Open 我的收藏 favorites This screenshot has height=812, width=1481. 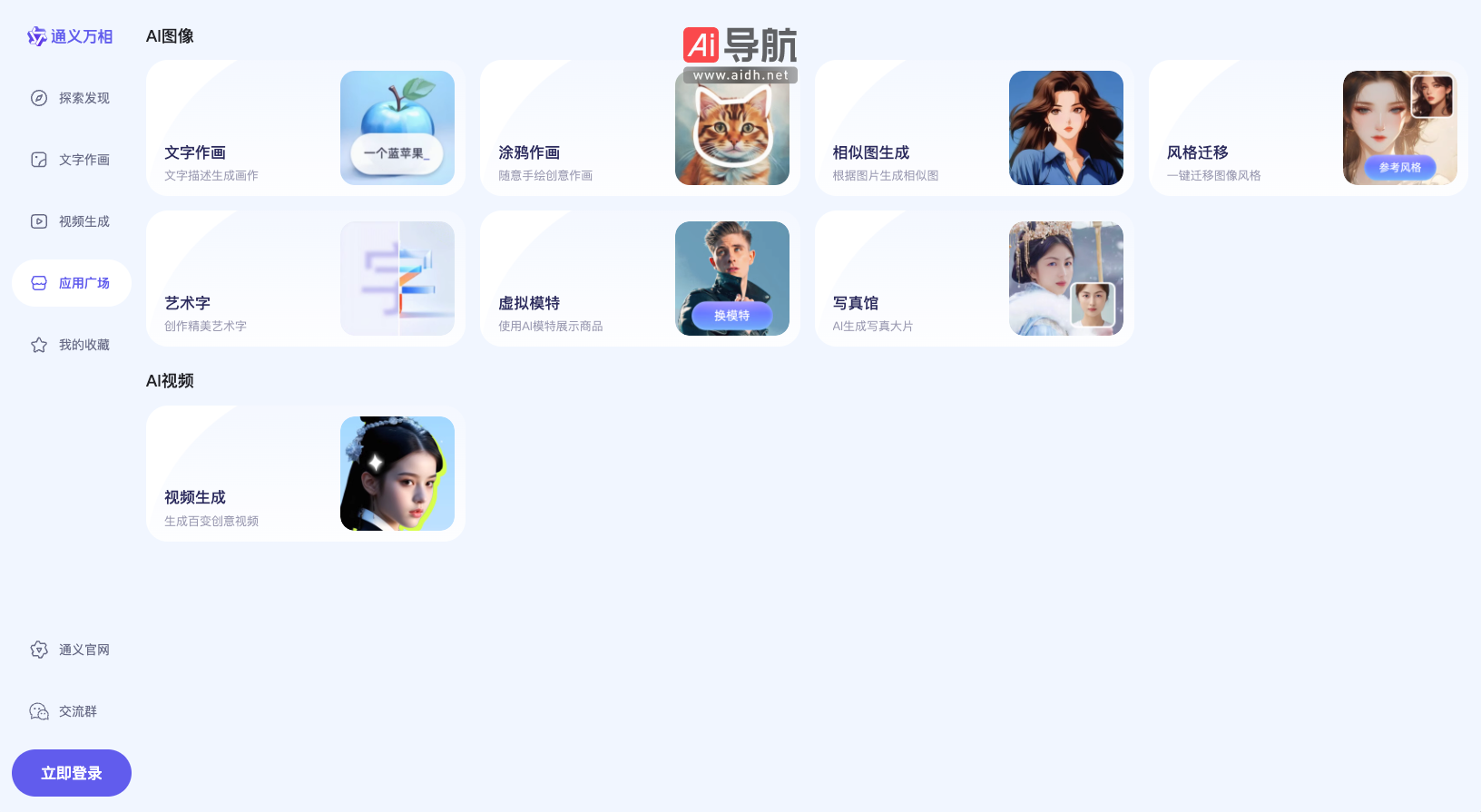[x=71, y=345]
